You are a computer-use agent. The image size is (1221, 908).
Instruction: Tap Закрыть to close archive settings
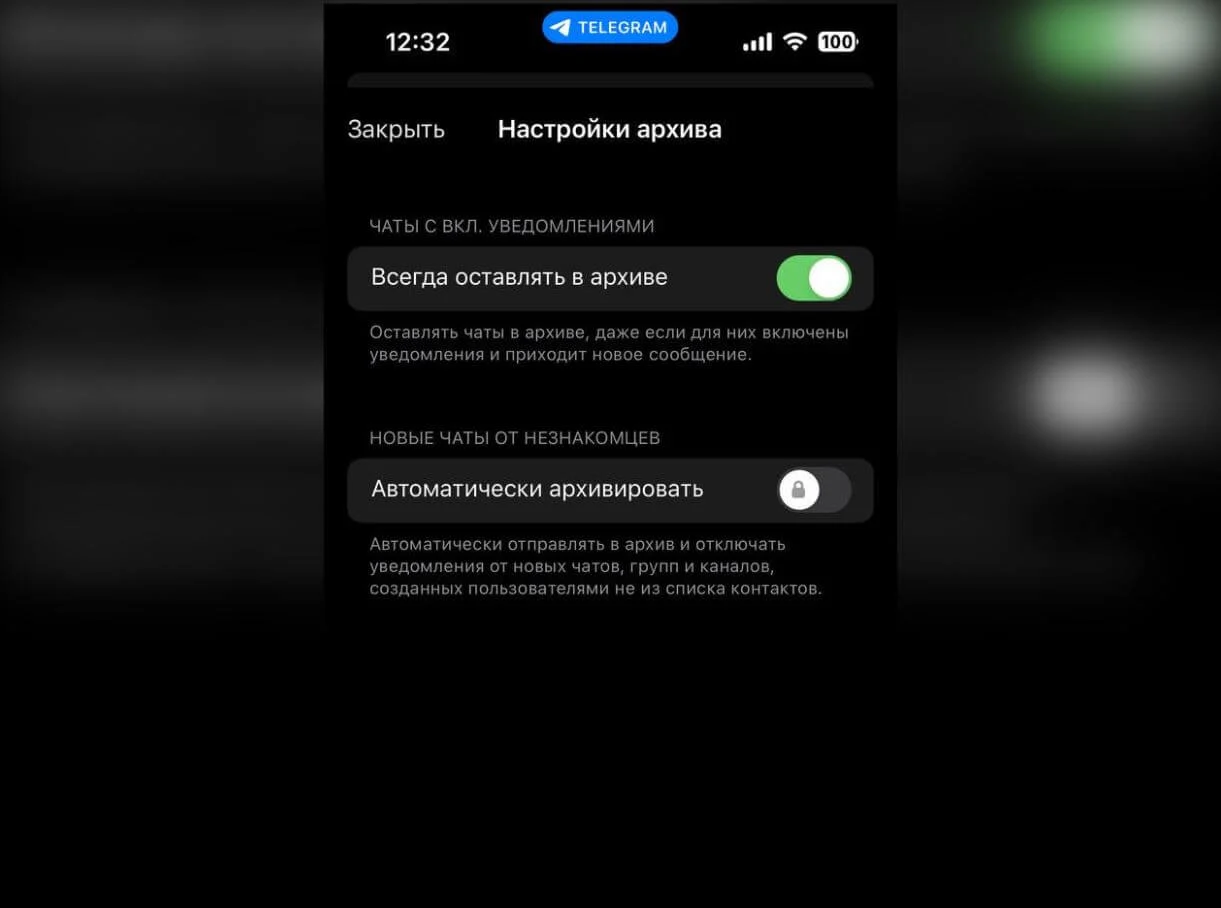click(x=396, y=130)
